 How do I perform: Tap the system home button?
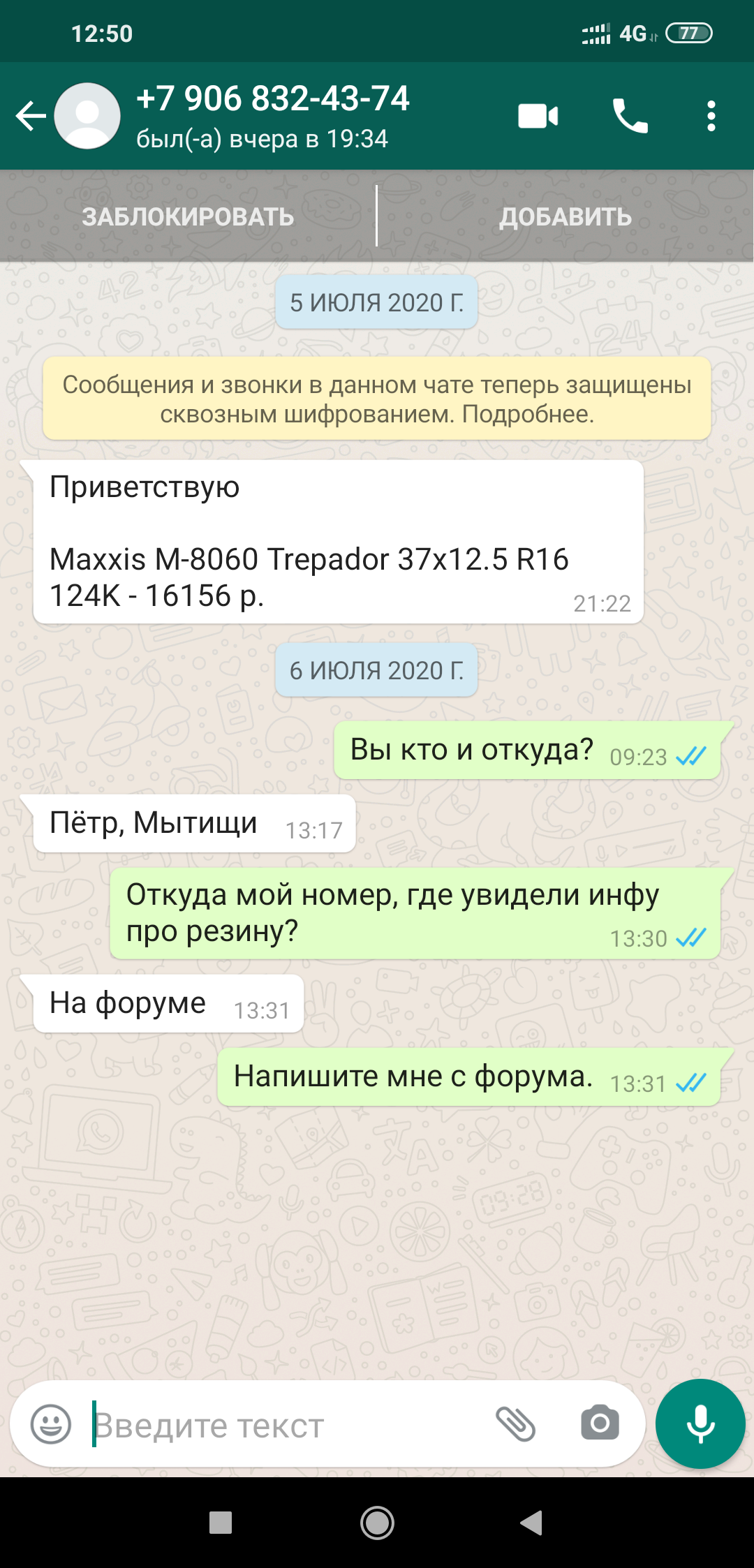(377, 1523)
